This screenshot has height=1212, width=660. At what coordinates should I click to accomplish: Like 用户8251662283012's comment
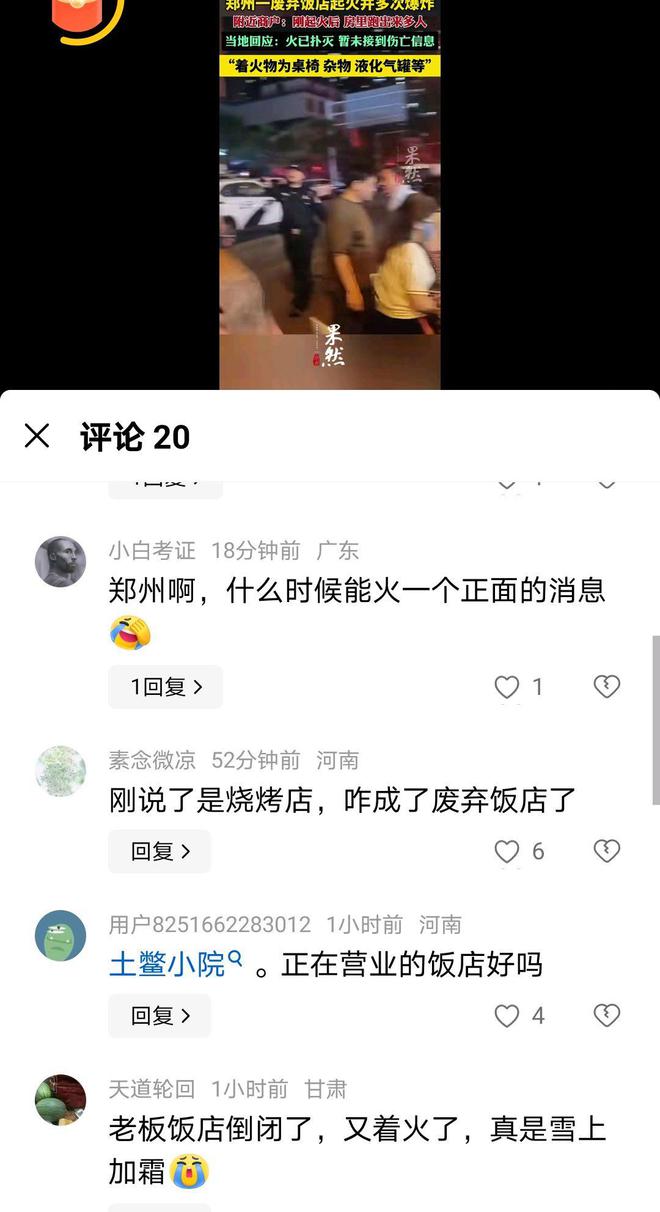point(507,1016)
